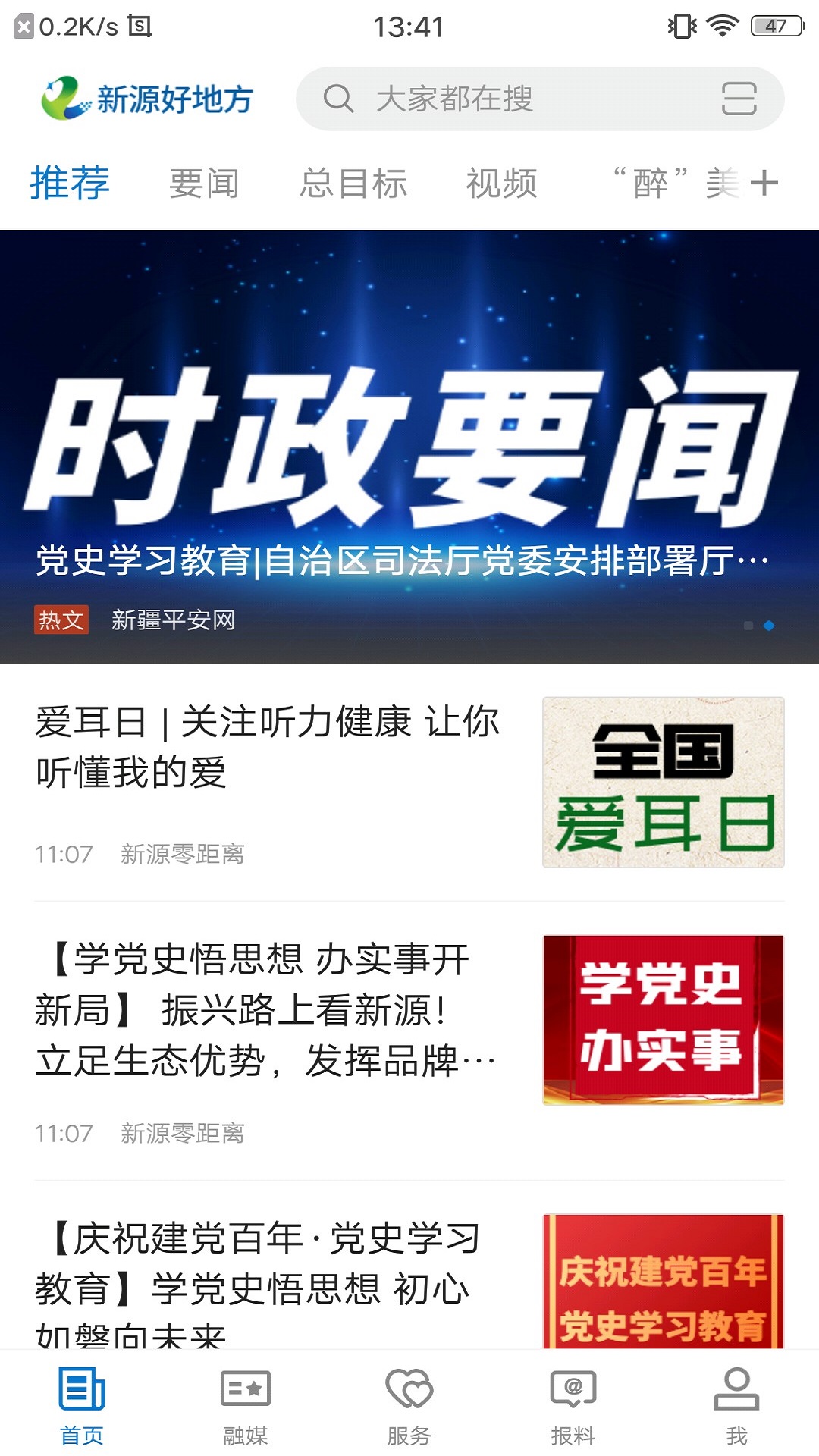This screenshot has height=1456, width=819.
Task: Open the QR code scan icon
Action: click(x=739, y=99)
